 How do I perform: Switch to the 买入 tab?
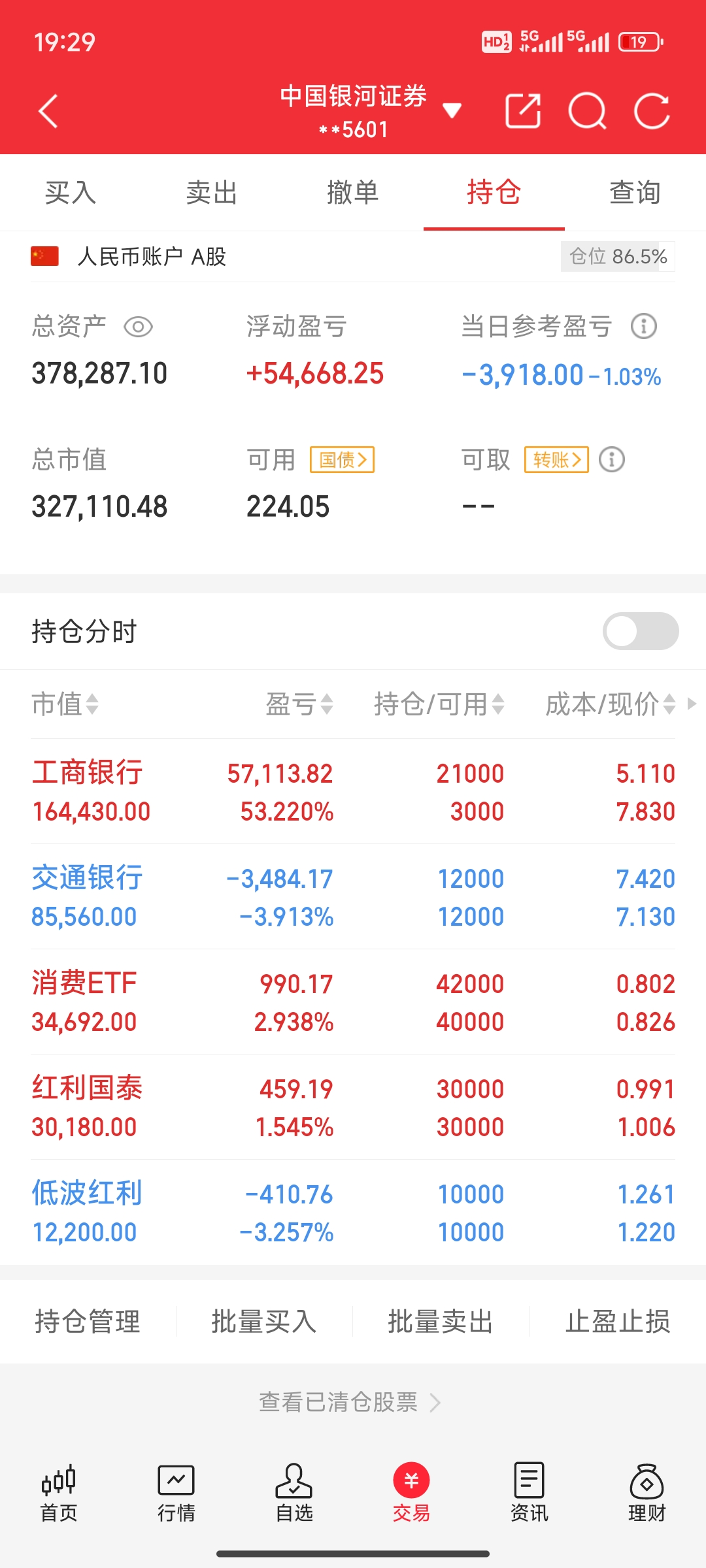(x=71, y=193)
